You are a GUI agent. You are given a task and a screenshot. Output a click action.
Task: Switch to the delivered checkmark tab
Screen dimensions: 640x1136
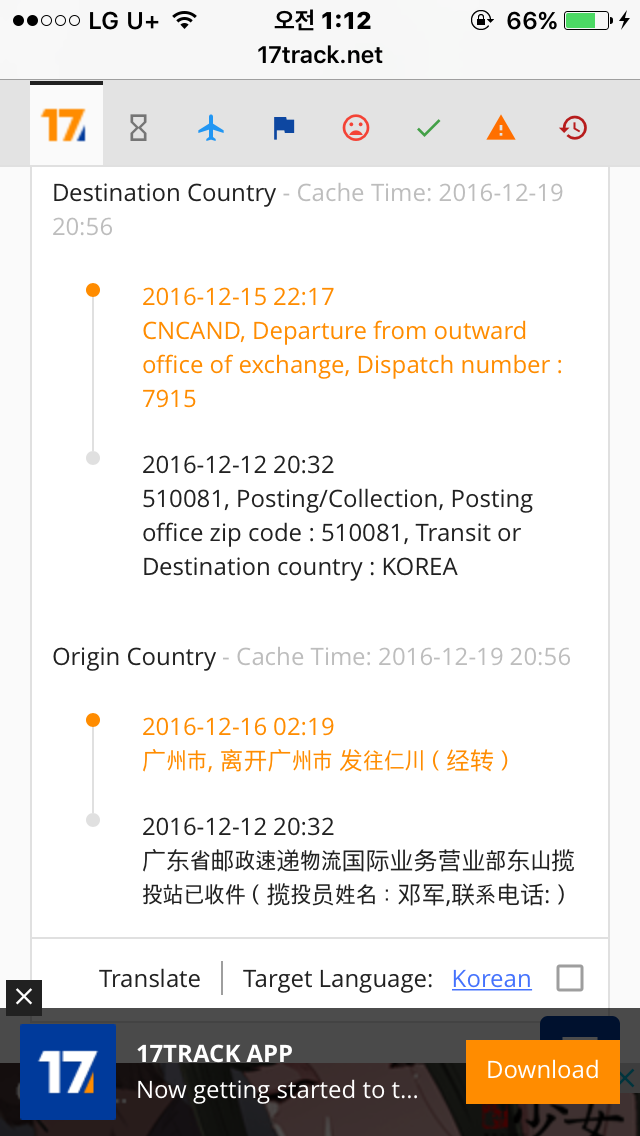coord(428,129)
